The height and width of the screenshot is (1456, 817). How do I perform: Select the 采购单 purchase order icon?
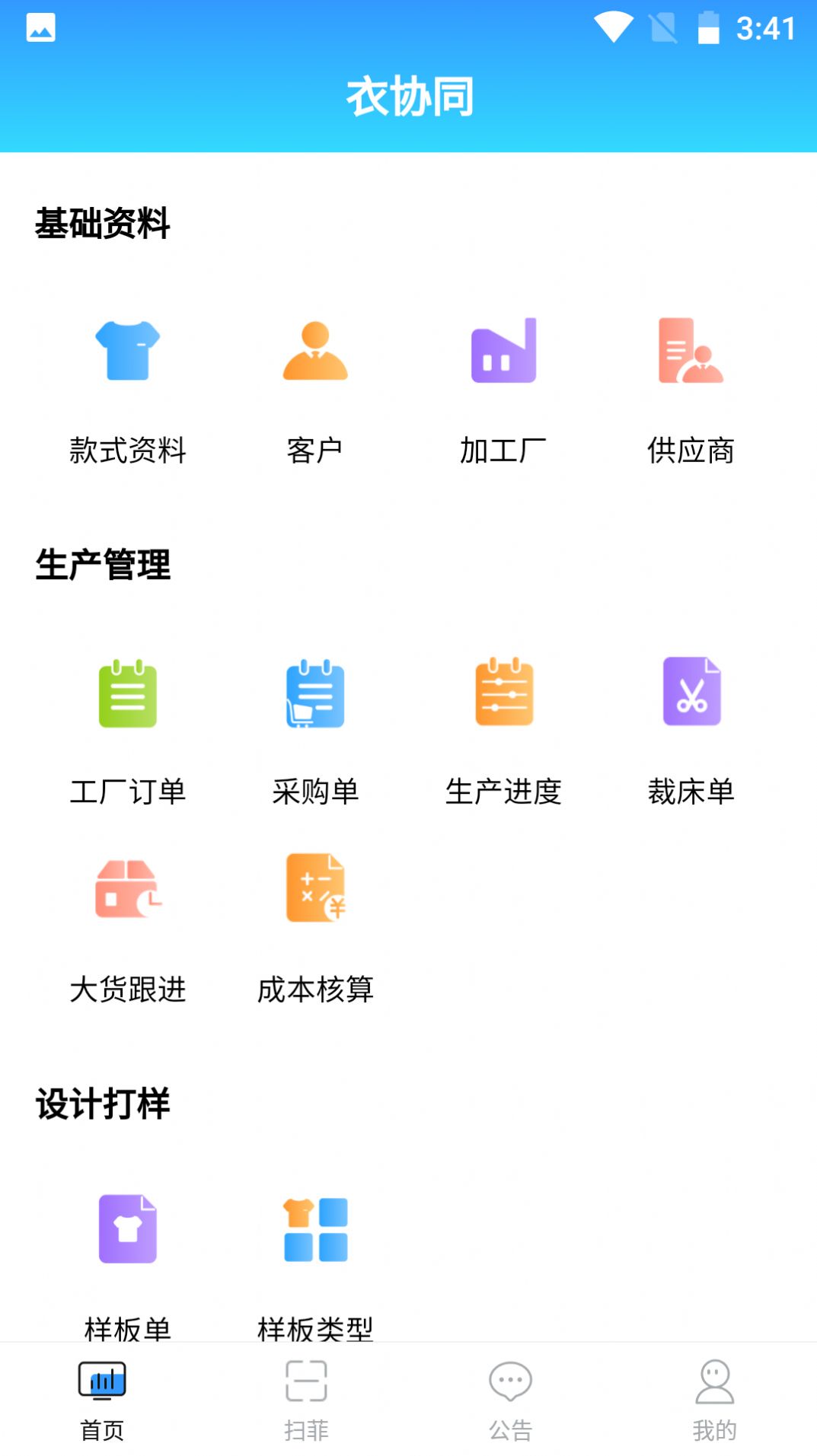(316, 694)
